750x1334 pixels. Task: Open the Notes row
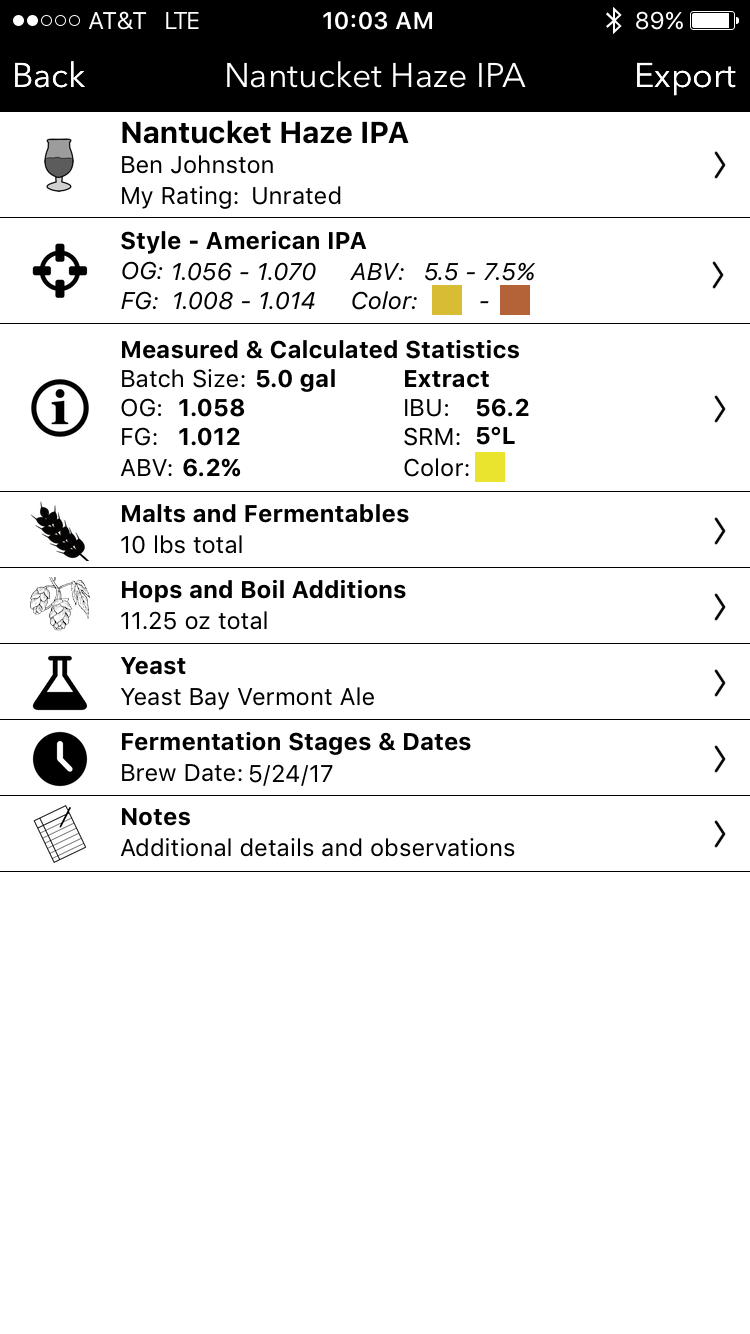[375, 834]
